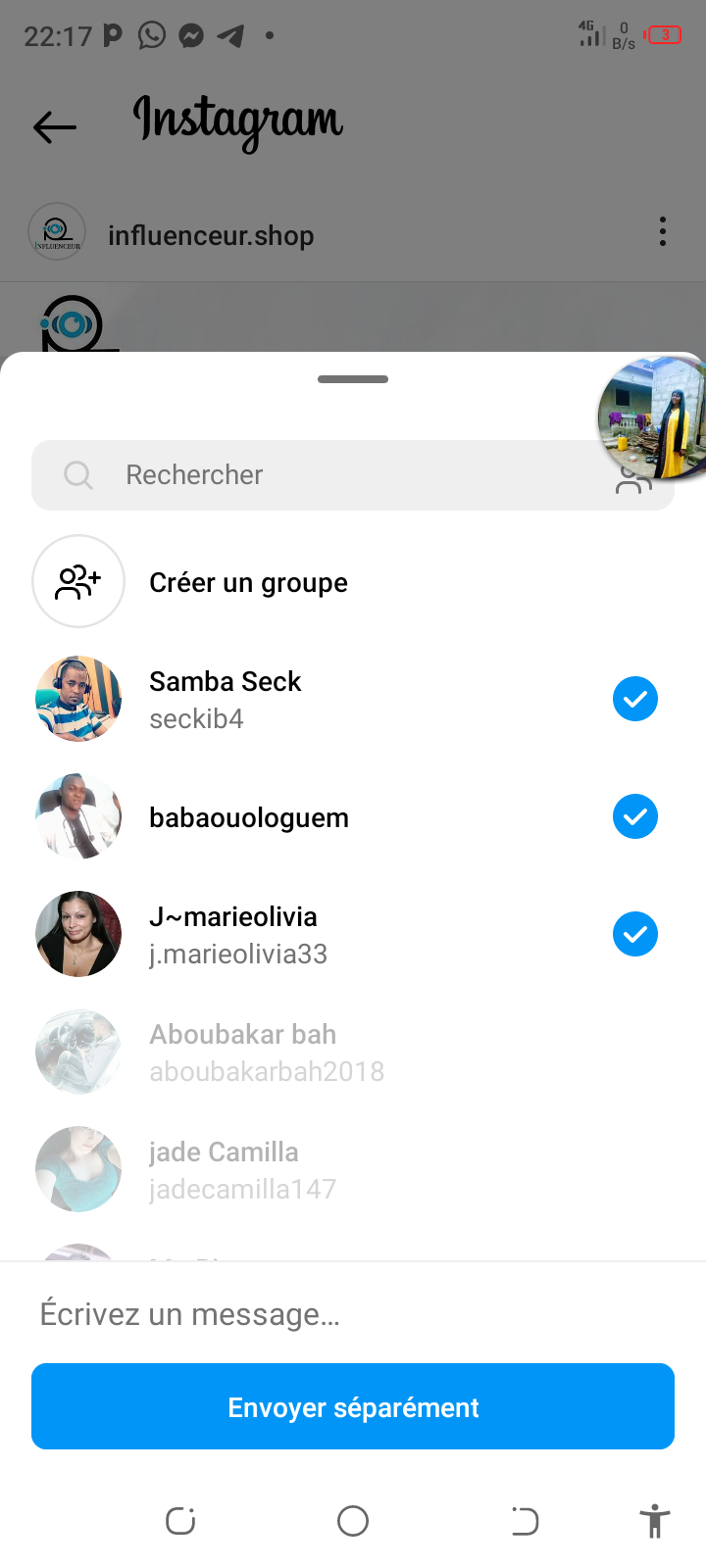Untick J~marieolivia as a recipient
706x1568 pixels.
[635, 935]
